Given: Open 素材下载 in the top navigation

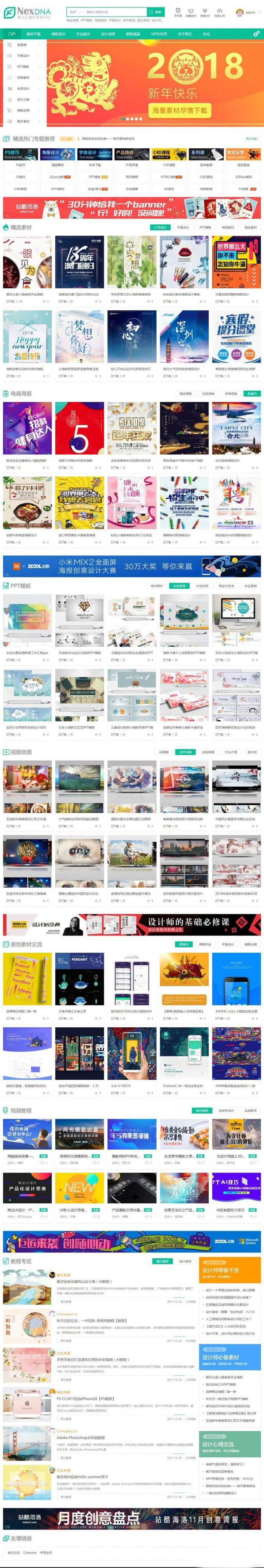Looking at the screenshot, I should pos(34,34).
